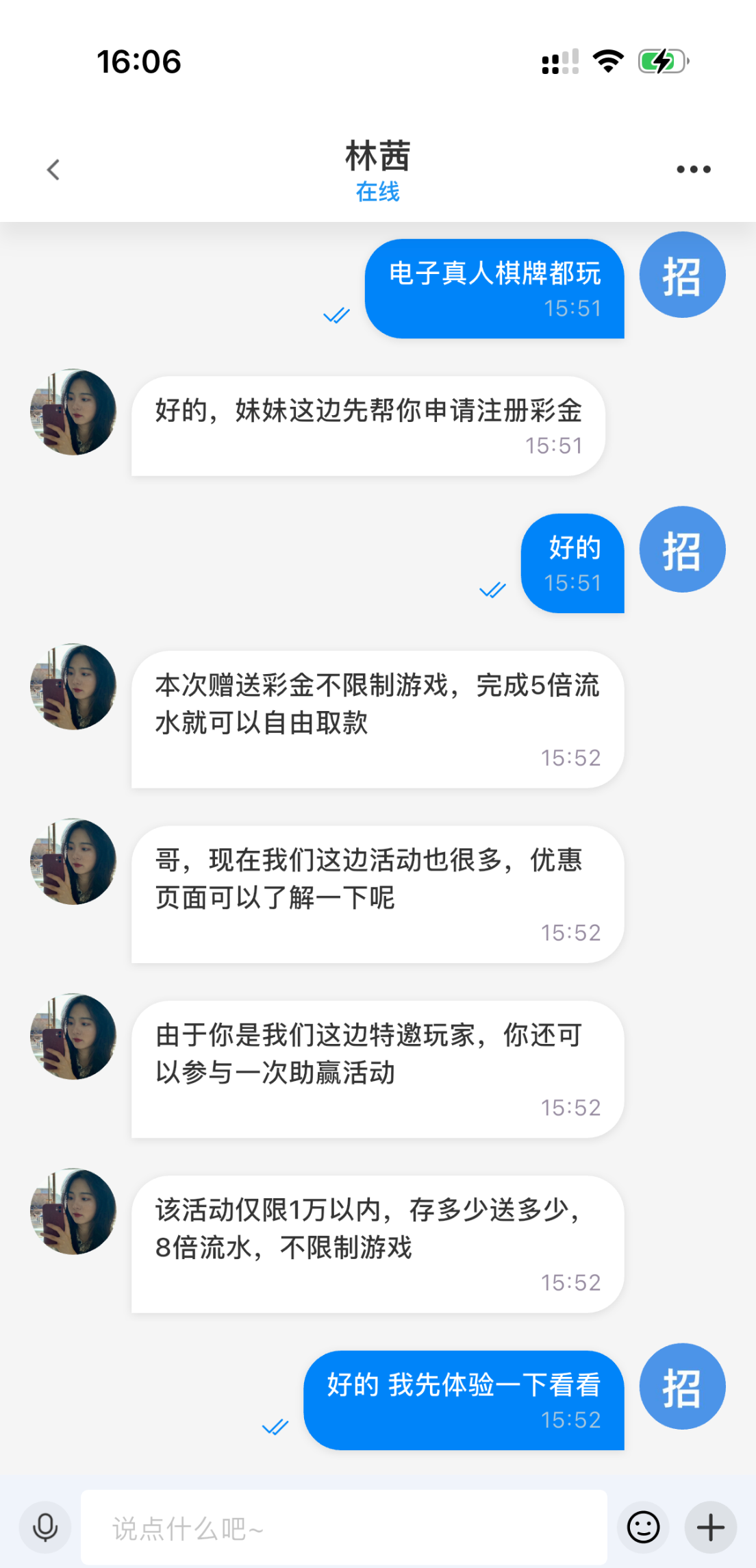Open the emoji picker
The height and width of the screenshot is (1568, 756).
pos(643,1527)
